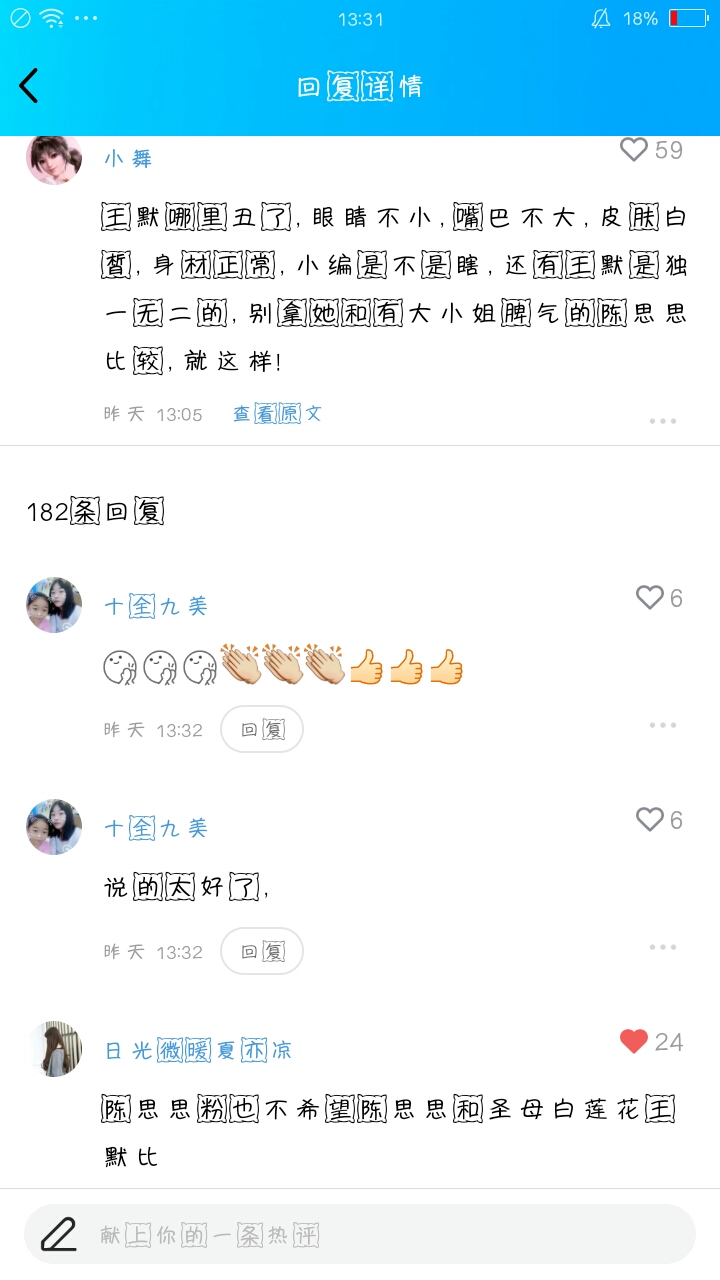Open the more options under 小舞's comment
Screen dimensions: 720x1280
(663, 421)
